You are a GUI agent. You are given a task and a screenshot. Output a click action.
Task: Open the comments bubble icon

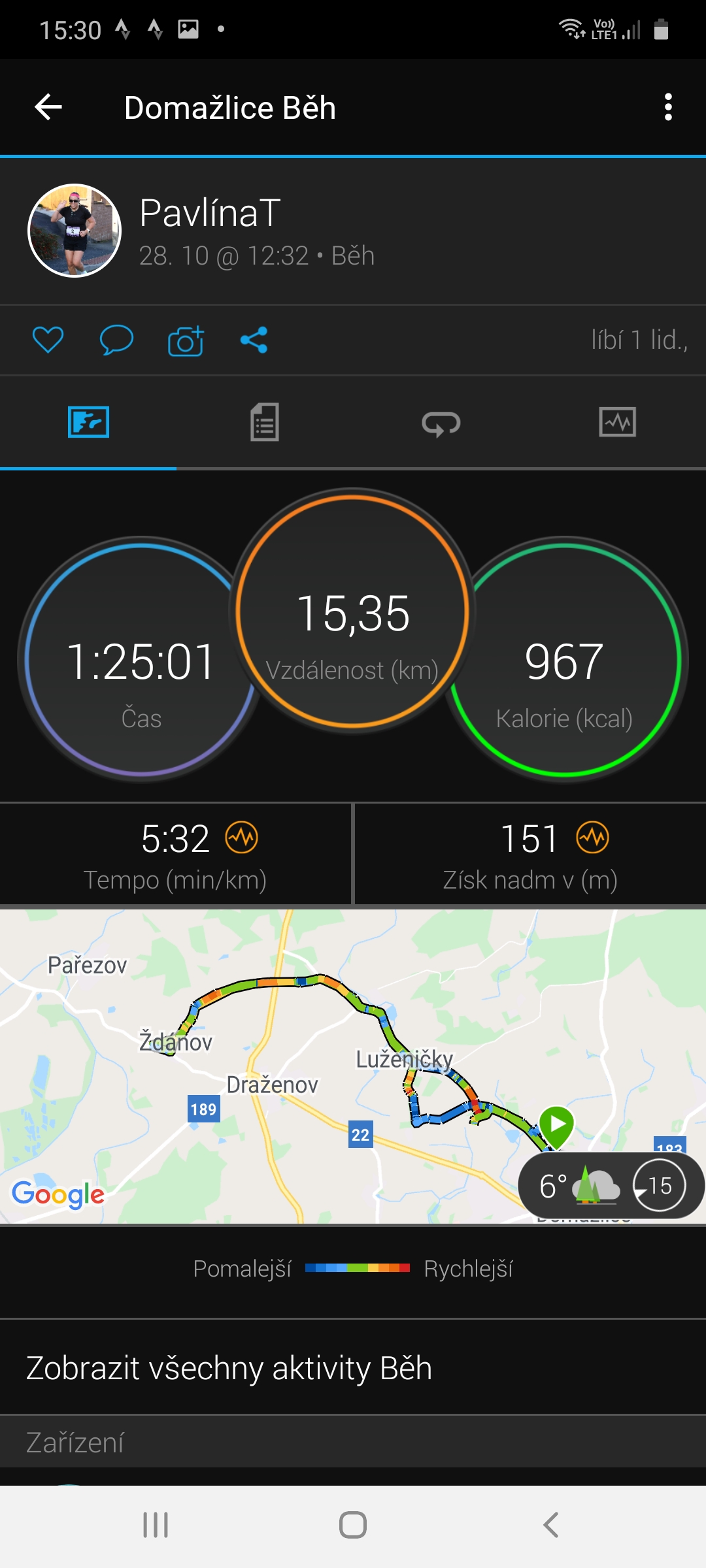(x=116, y=340)
